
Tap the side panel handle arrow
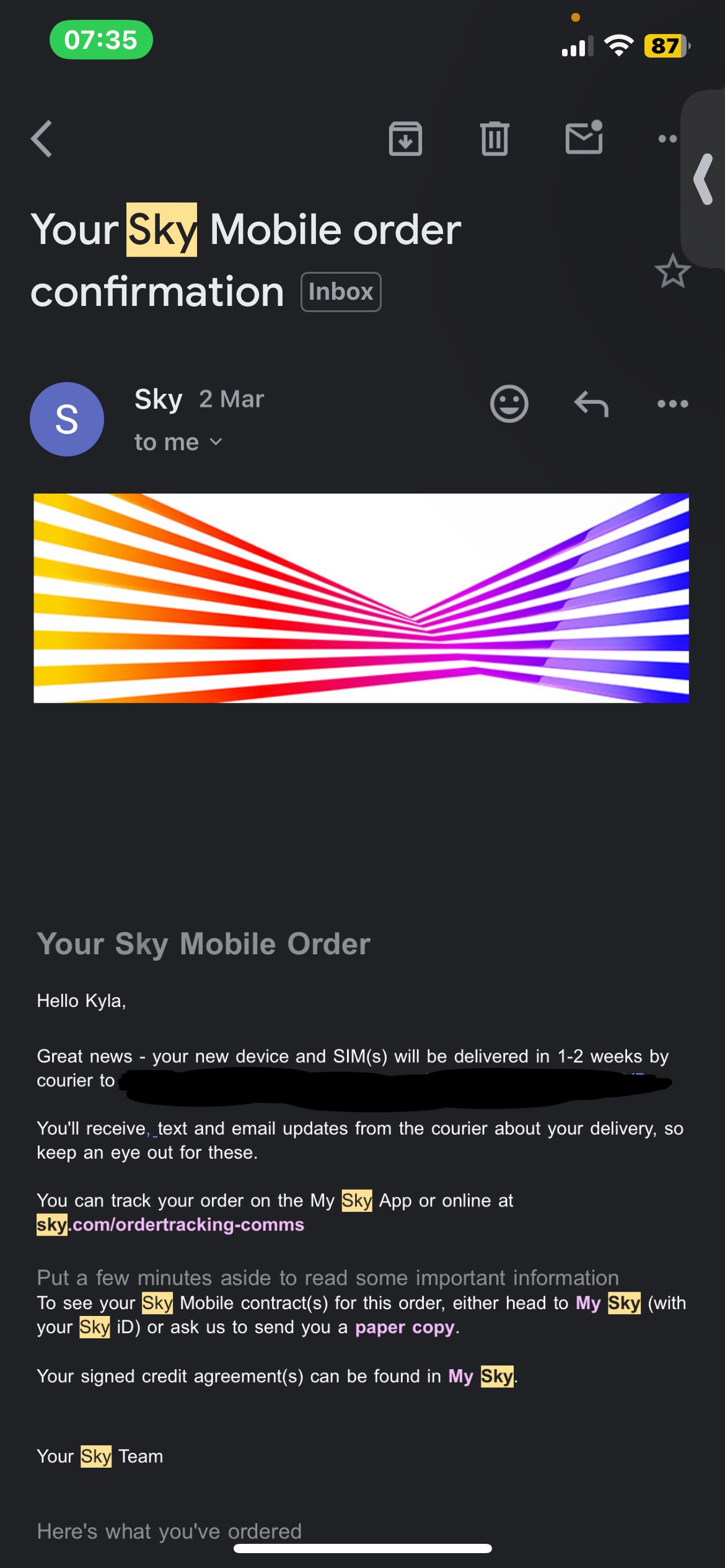point(704,180)
